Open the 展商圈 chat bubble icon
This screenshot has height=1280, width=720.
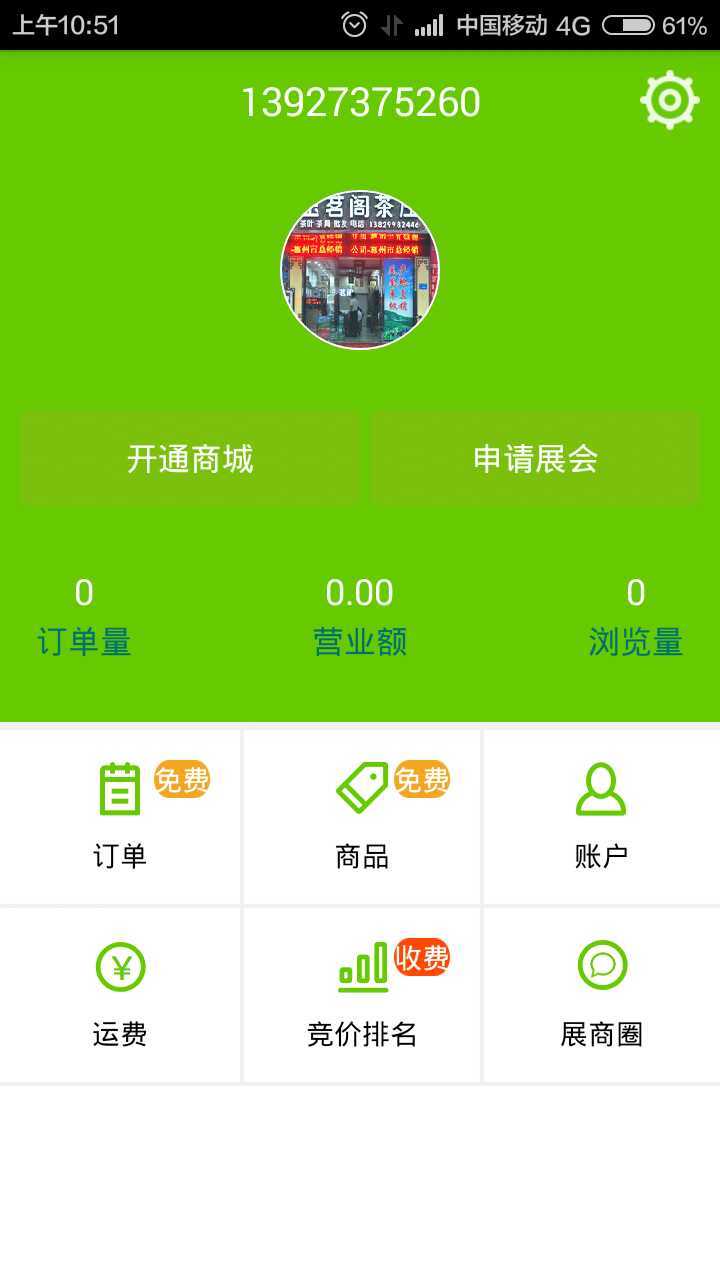[601, 967]
